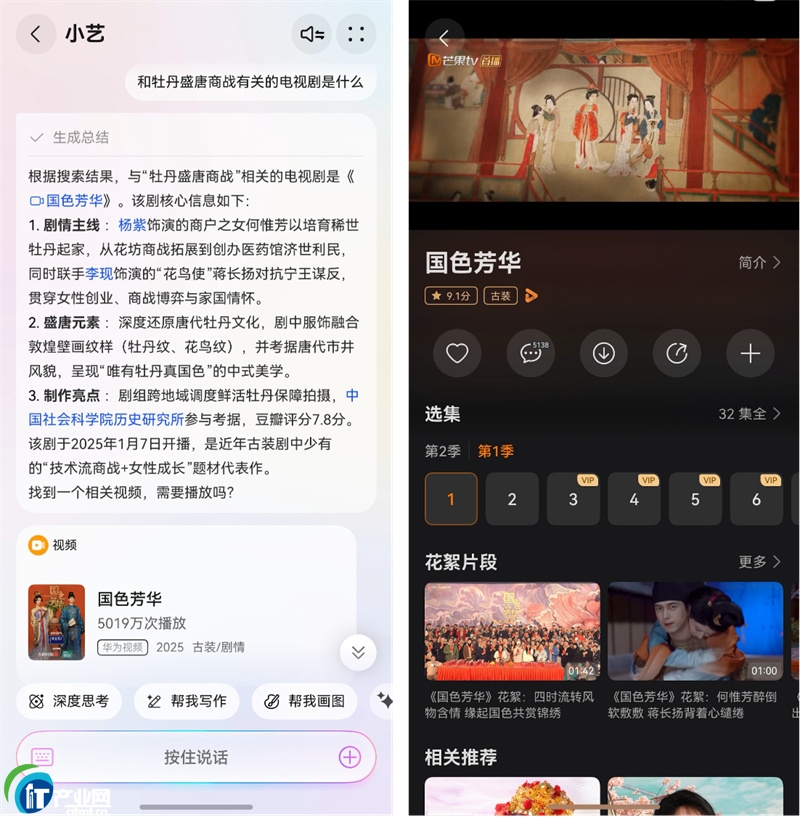This screenshot has height=817, width=800.
Task: Tap the 按住说话 voice input bar
Action: tap(196, 757)
